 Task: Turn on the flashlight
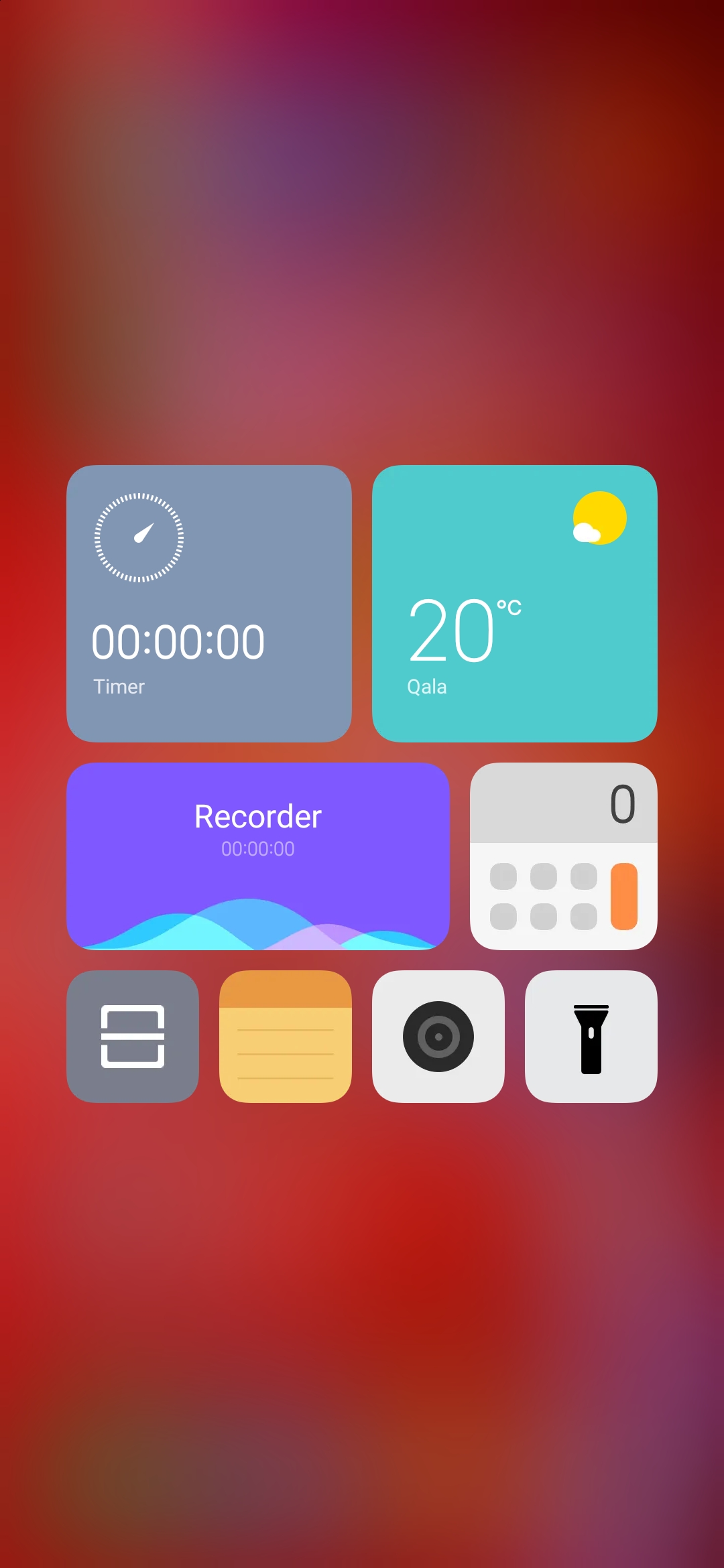click(x=591, y=1036)
